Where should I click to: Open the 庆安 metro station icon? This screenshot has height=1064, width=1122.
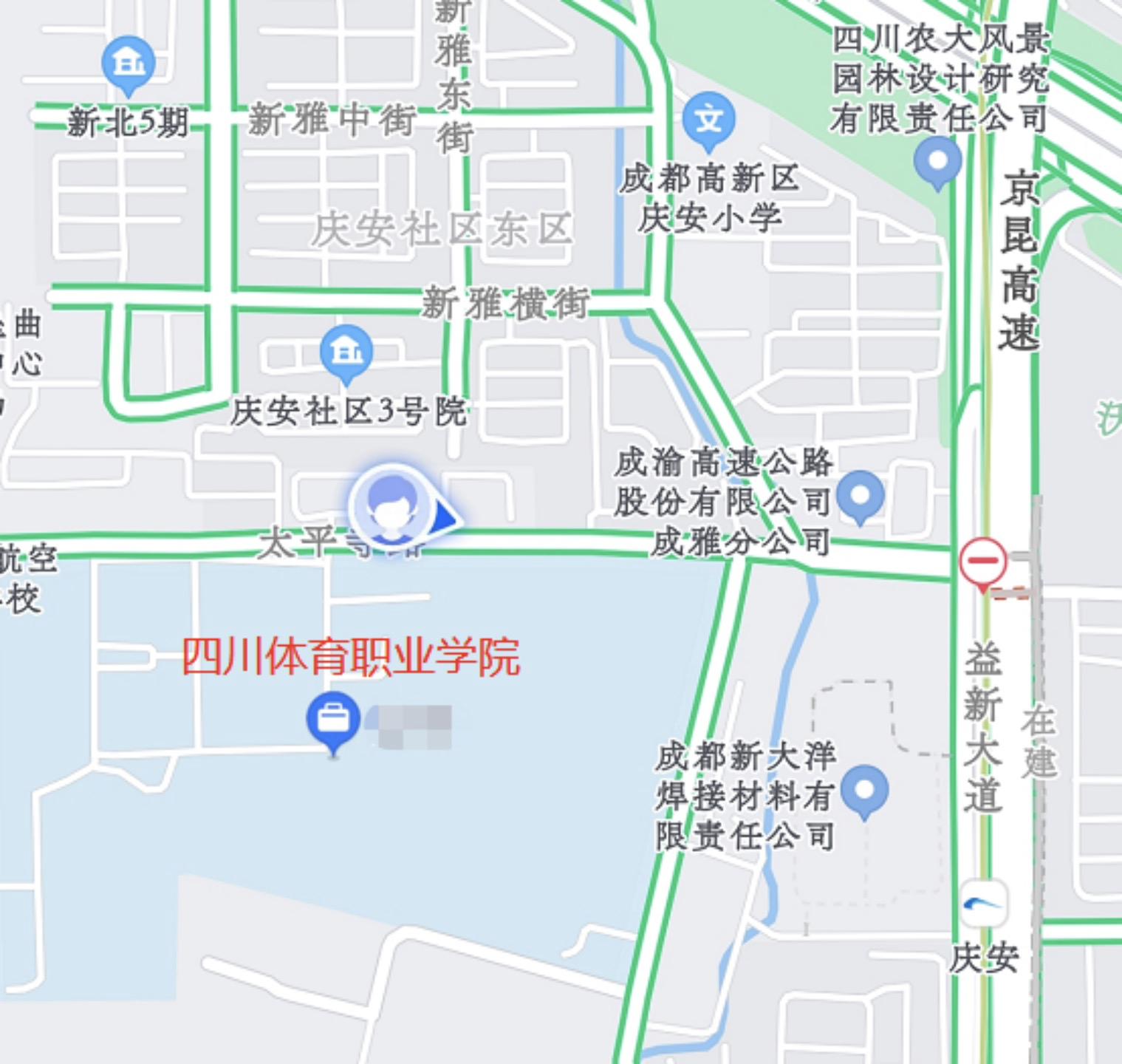(x=983, y=902)
